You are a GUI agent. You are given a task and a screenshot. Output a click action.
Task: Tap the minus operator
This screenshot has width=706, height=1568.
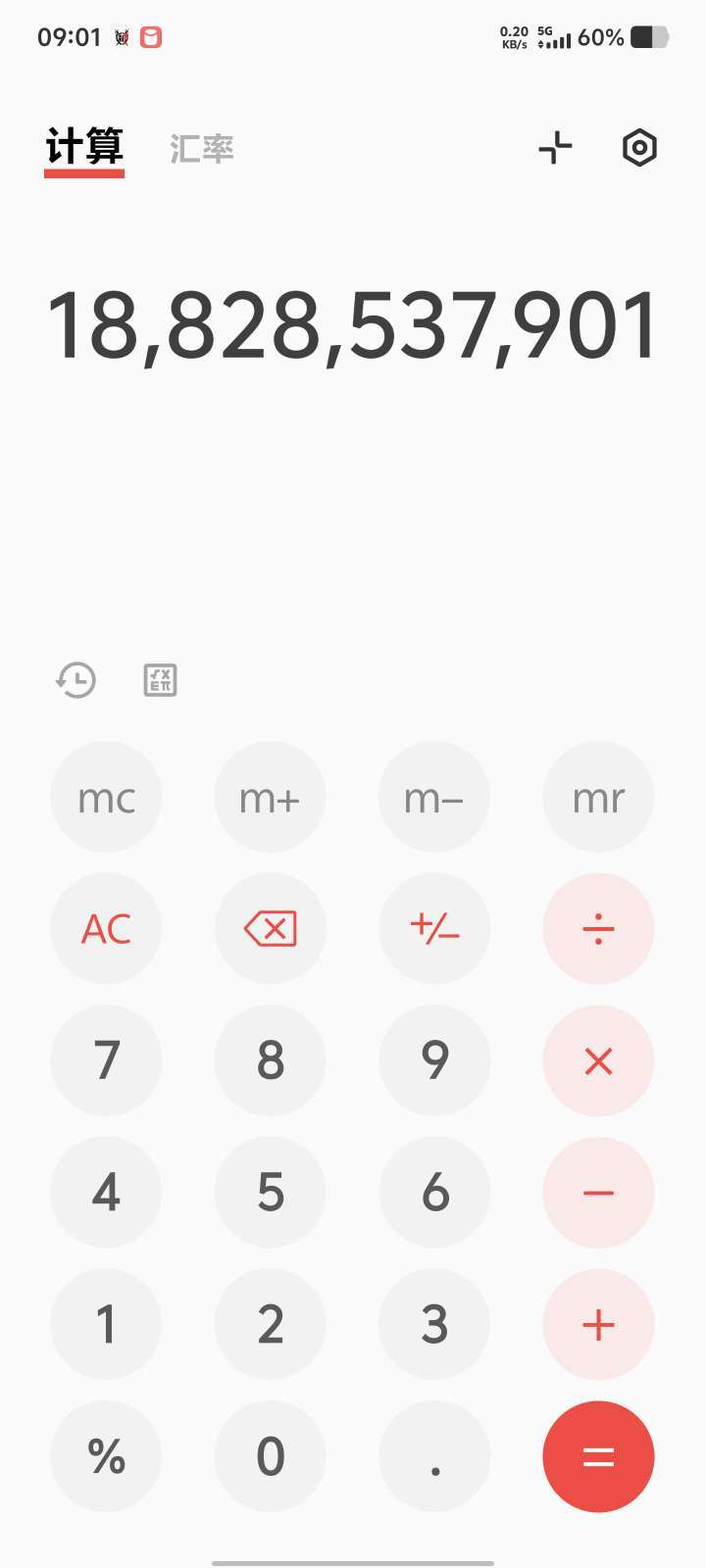coord(598,1193)
